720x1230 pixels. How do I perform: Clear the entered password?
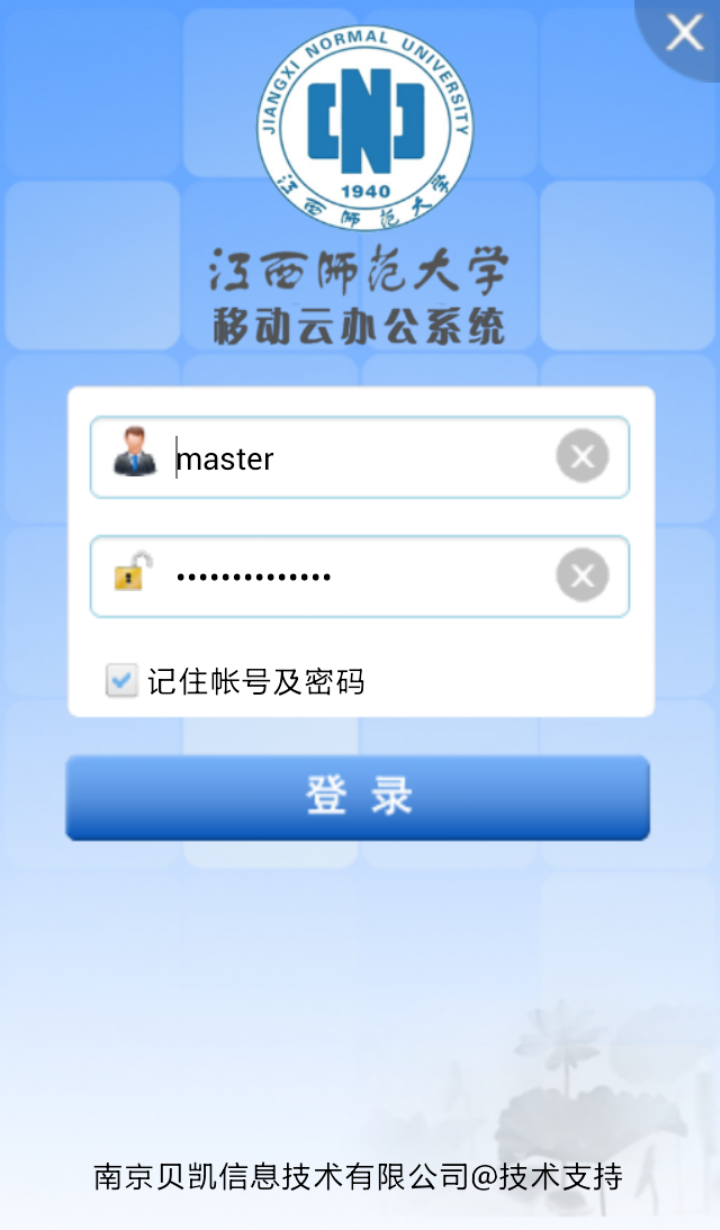pyautogui.click(x=582, y=576)
